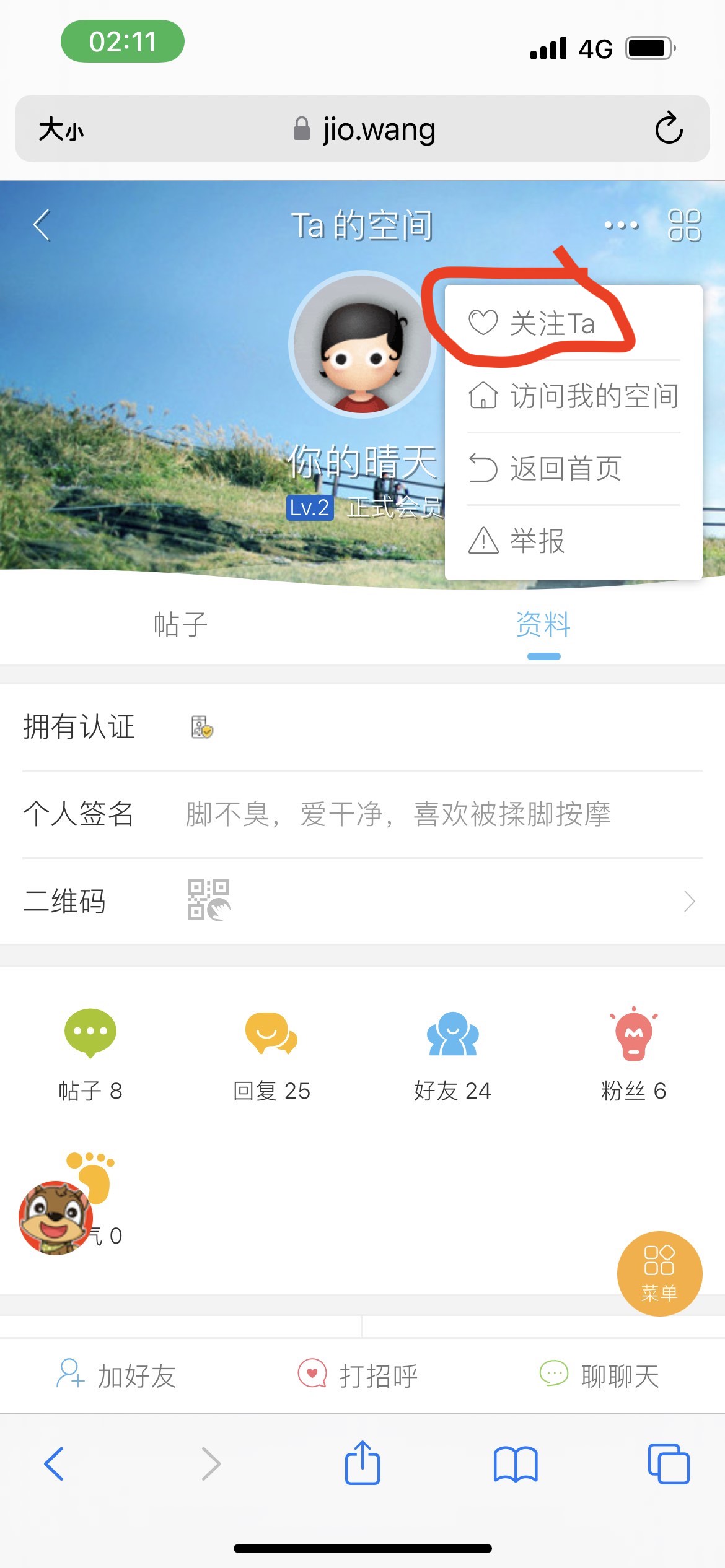725x1568 pixels.
Task: Go back from Ta的空间 page
Action: coord(42,225)
